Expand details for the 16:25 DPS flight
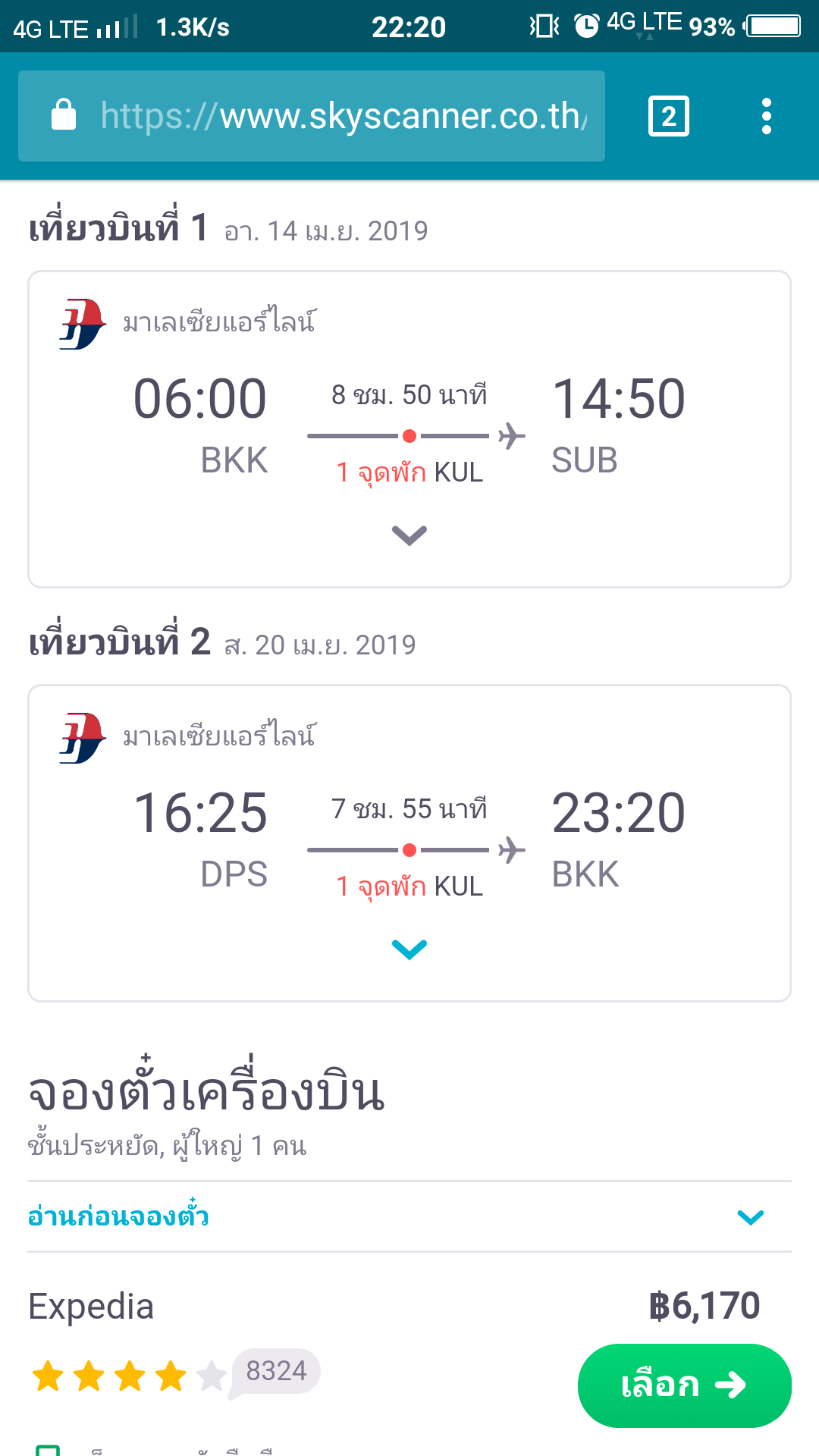Screen dimensions: 819x1456 coord(409,949)
